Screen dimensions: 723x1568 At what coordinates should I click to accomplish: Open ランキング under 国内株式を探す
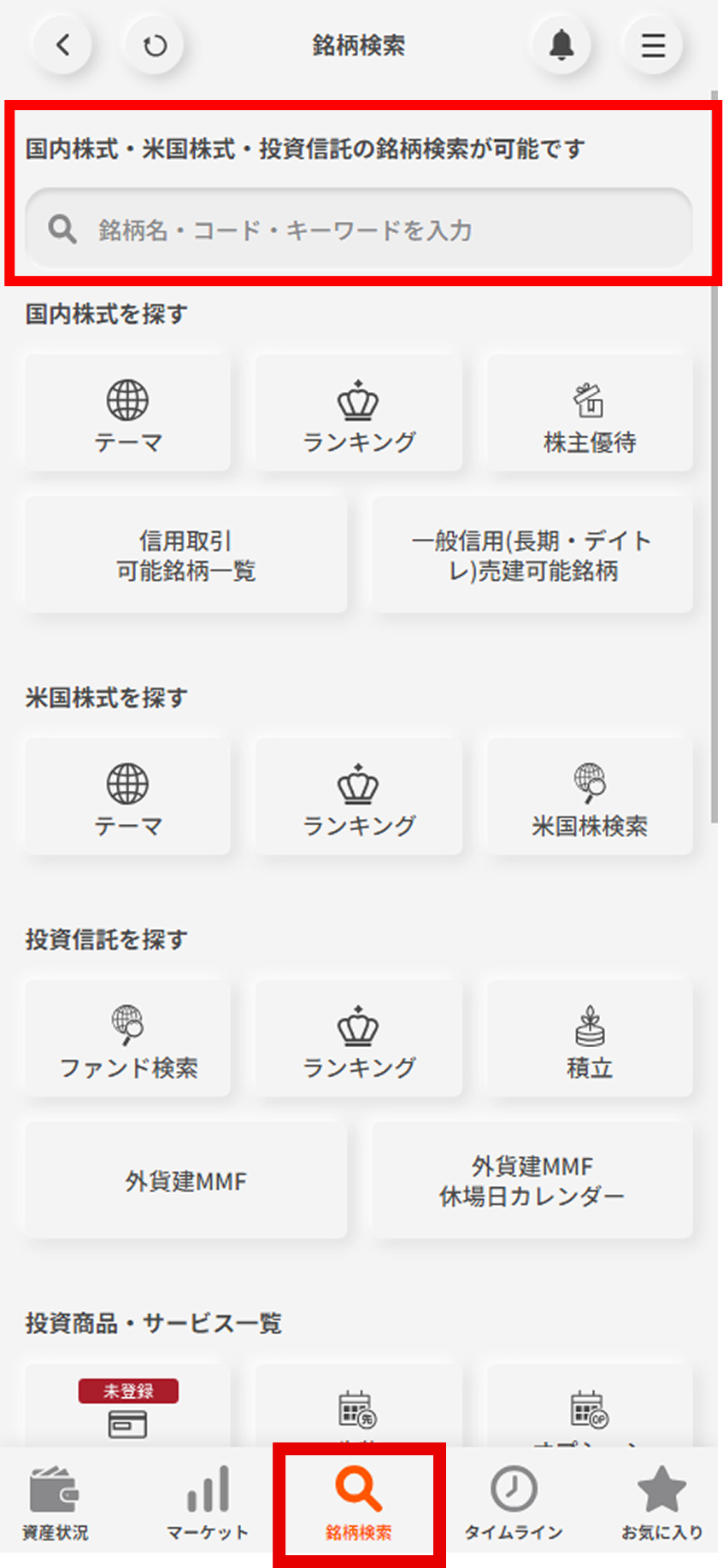(x=359, y=414)
